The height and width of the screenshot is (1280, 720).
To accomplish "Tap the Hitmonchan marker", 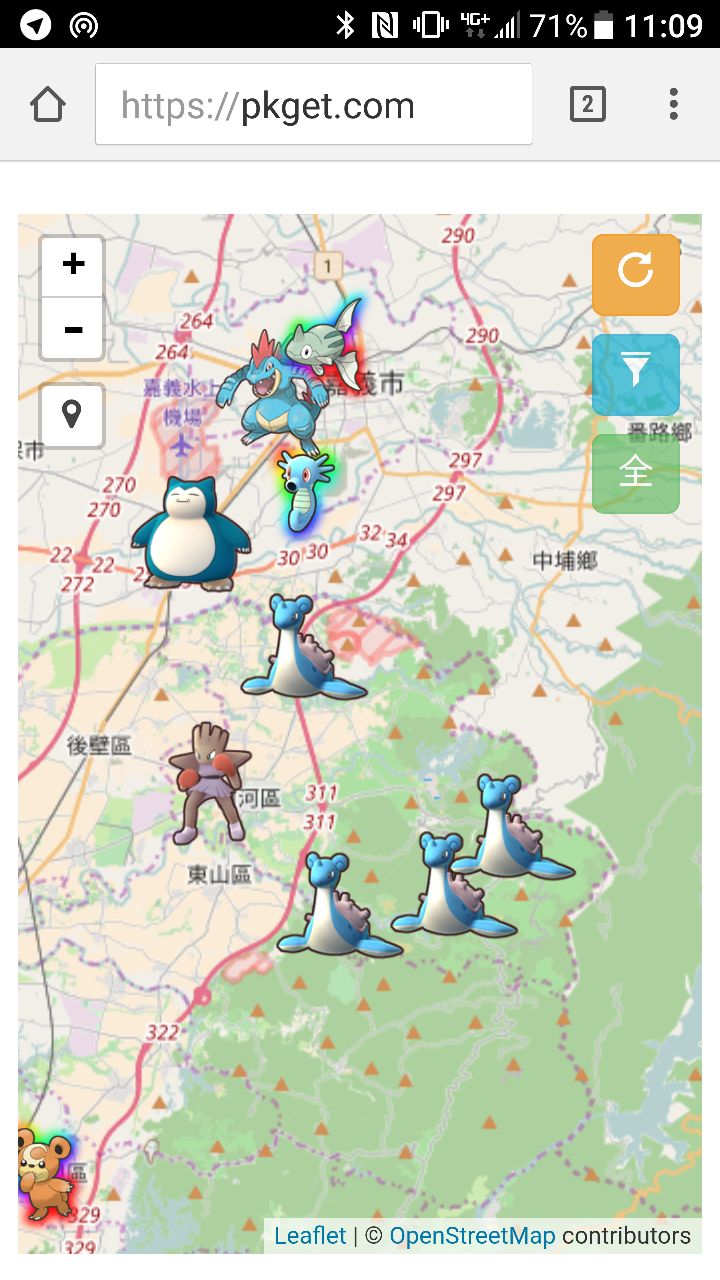I will point(207,782).
